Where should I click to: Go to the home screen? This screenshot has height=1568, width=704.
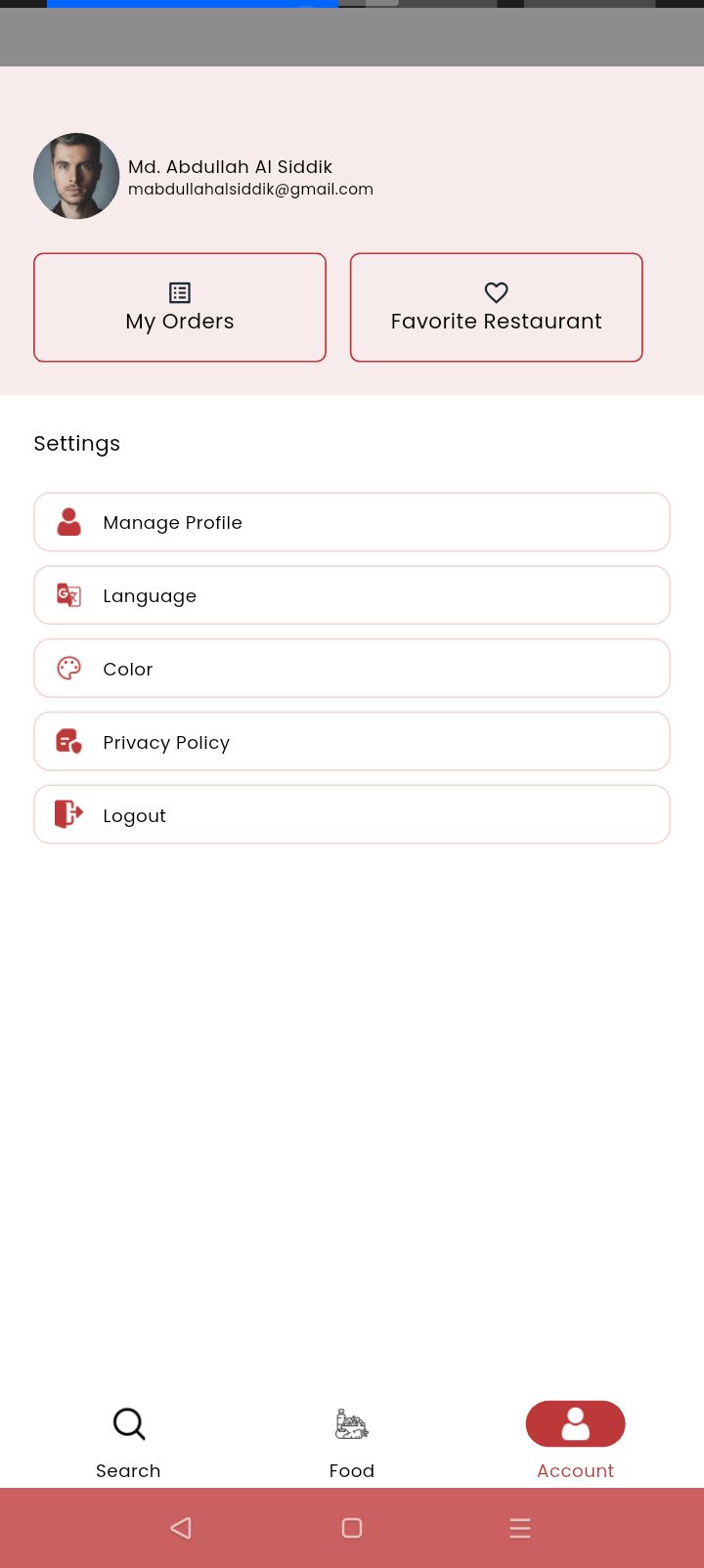coord(352,1528)
